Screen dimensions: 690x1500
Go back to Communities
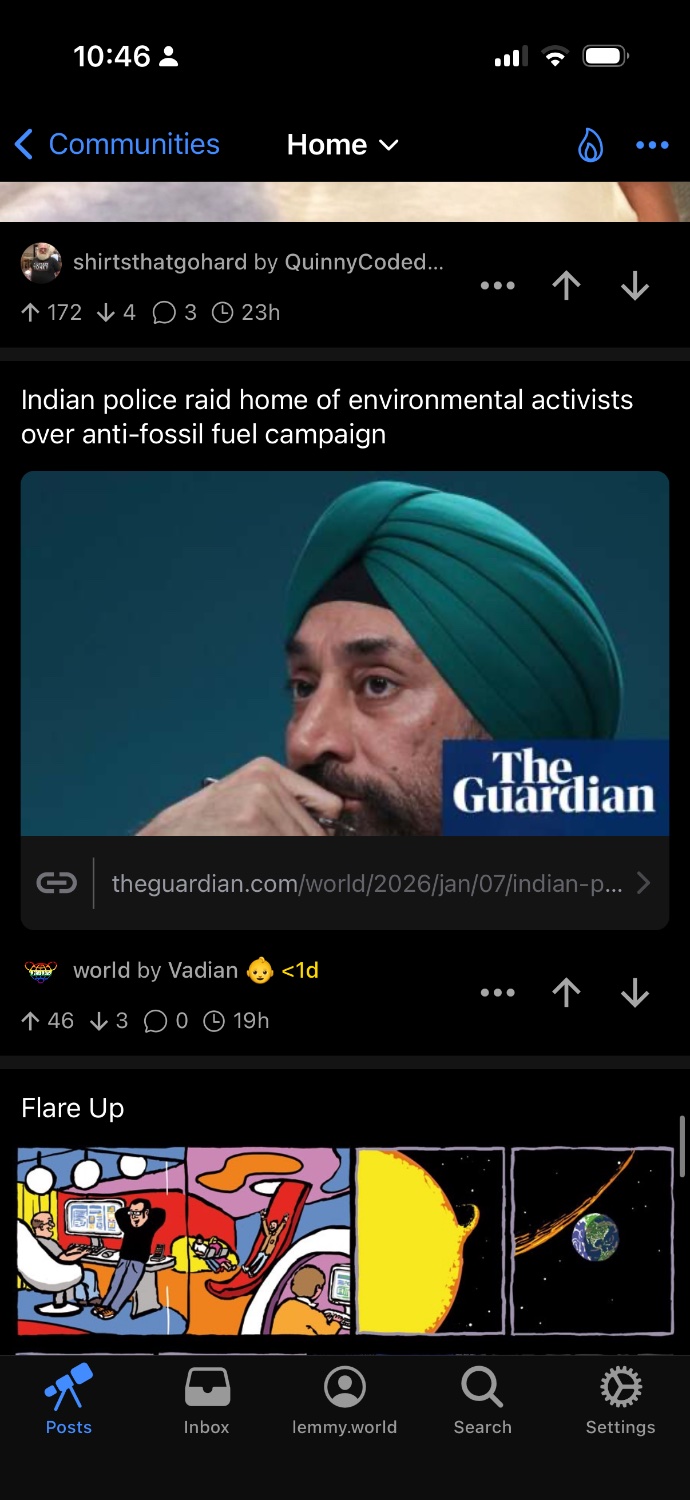[x=117, y=145]
